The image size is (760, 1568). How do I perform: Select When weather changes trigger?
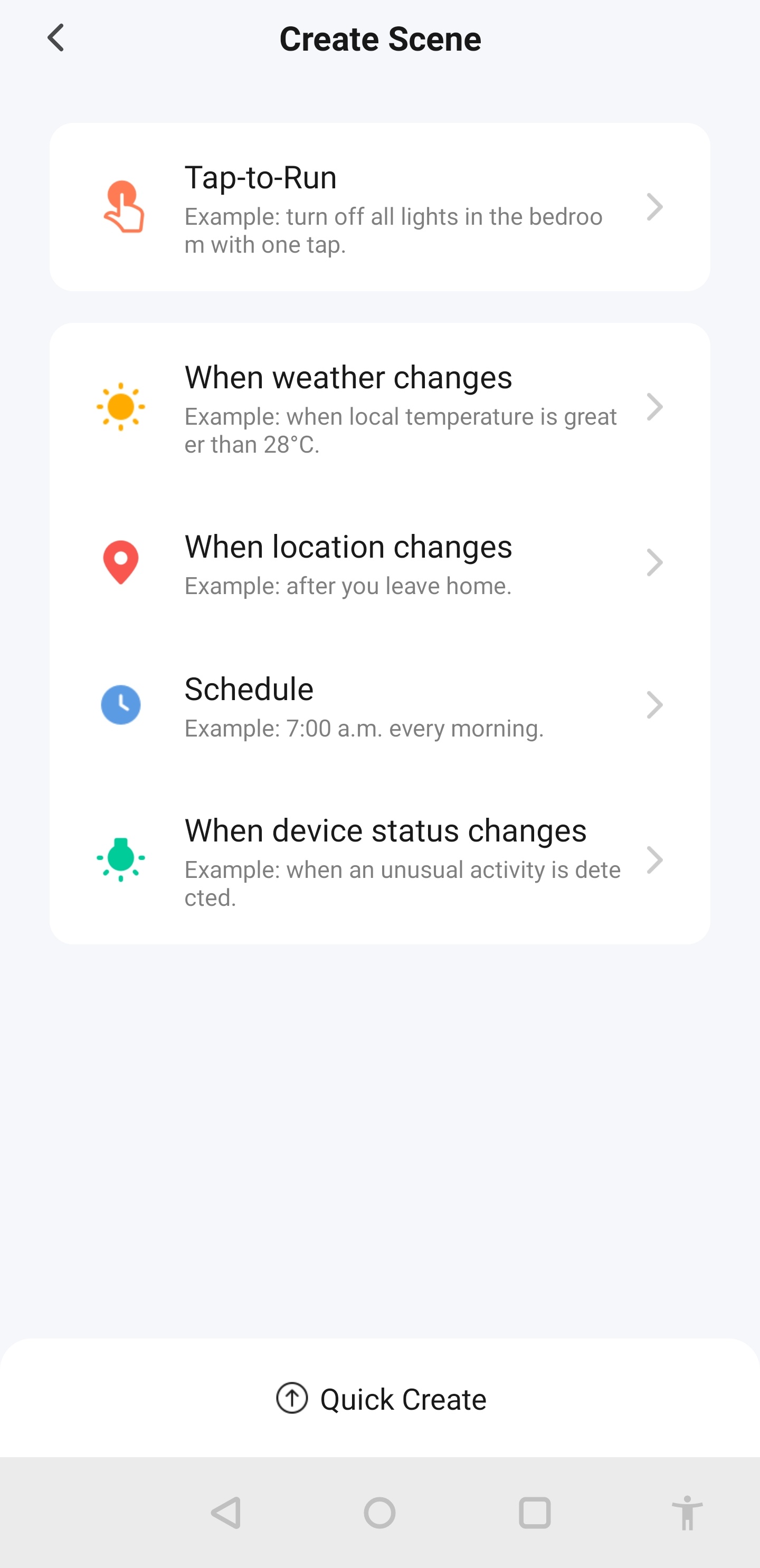[379, 407]
